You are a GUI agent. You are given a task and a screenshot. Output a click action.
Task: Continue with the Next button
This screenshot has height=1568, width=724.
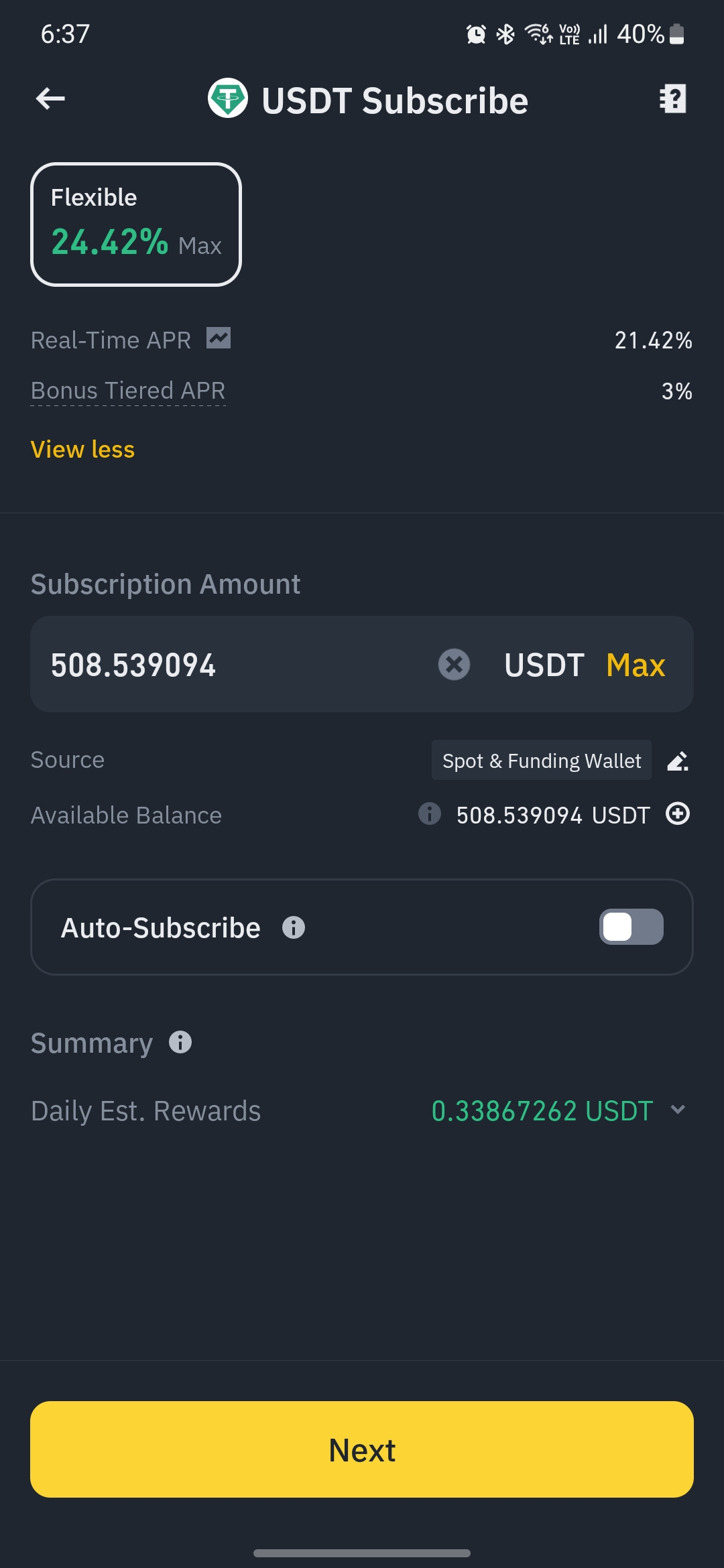click(362, 1449)
